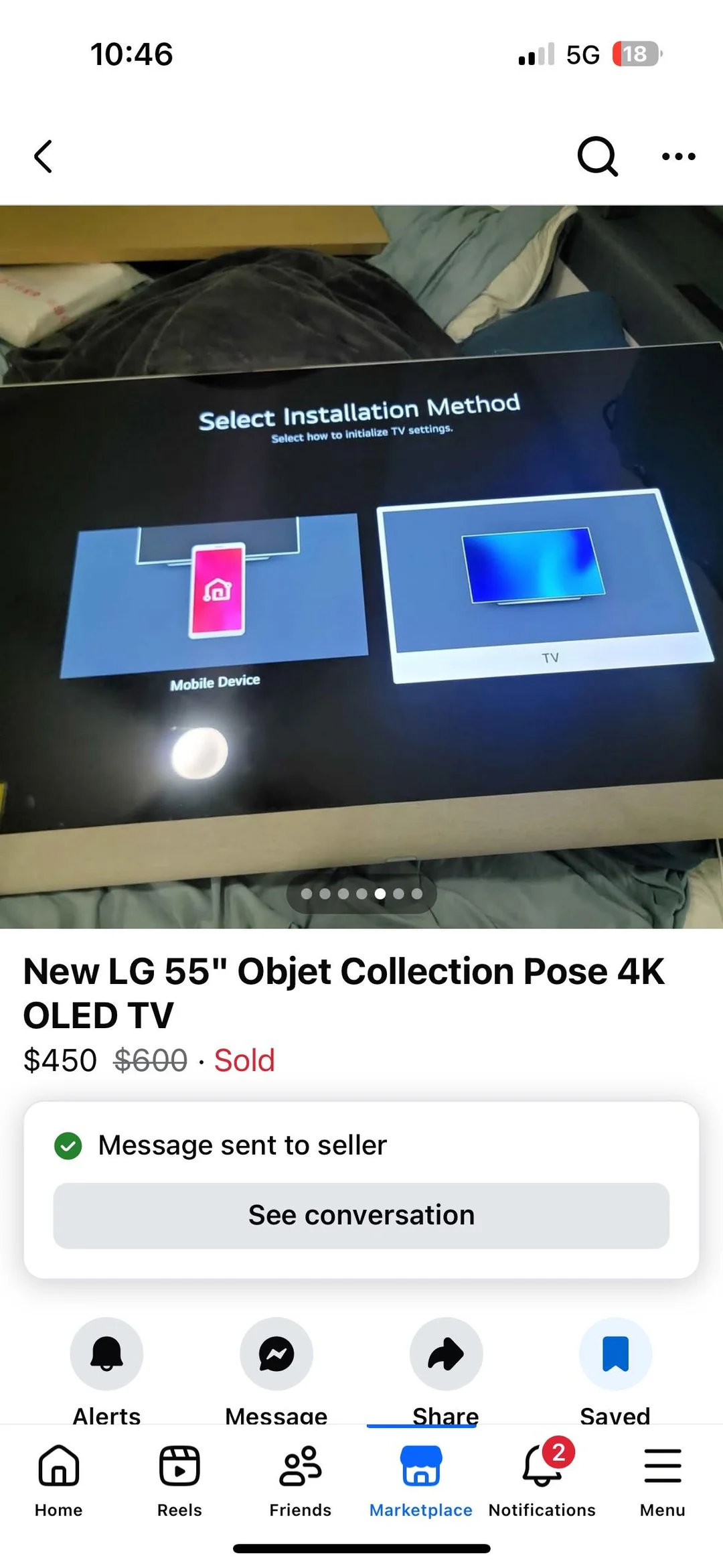The height and width of the screenshot is (1568, 723).
Task: Open Marketplace search
Action: tap(597, 157)
